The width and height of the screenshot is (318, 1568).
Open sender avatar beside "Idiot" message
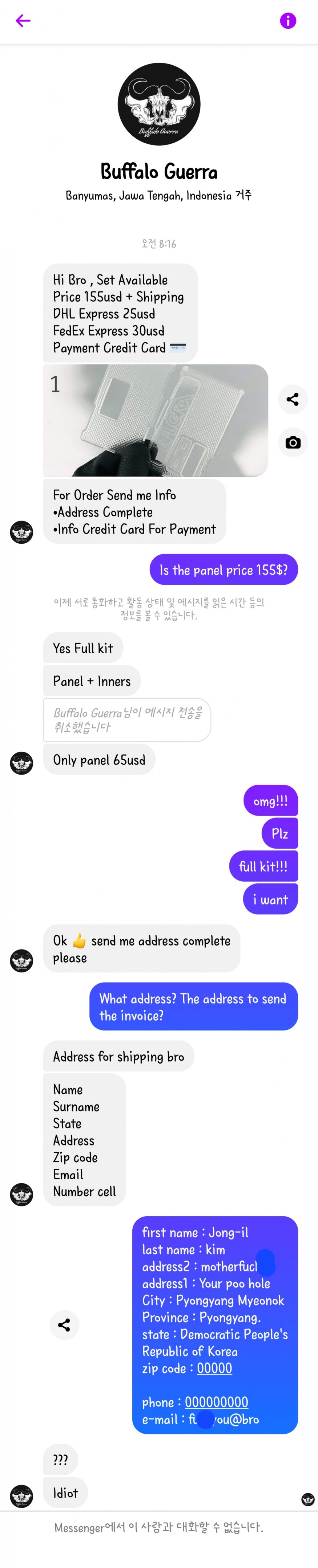21,1495
